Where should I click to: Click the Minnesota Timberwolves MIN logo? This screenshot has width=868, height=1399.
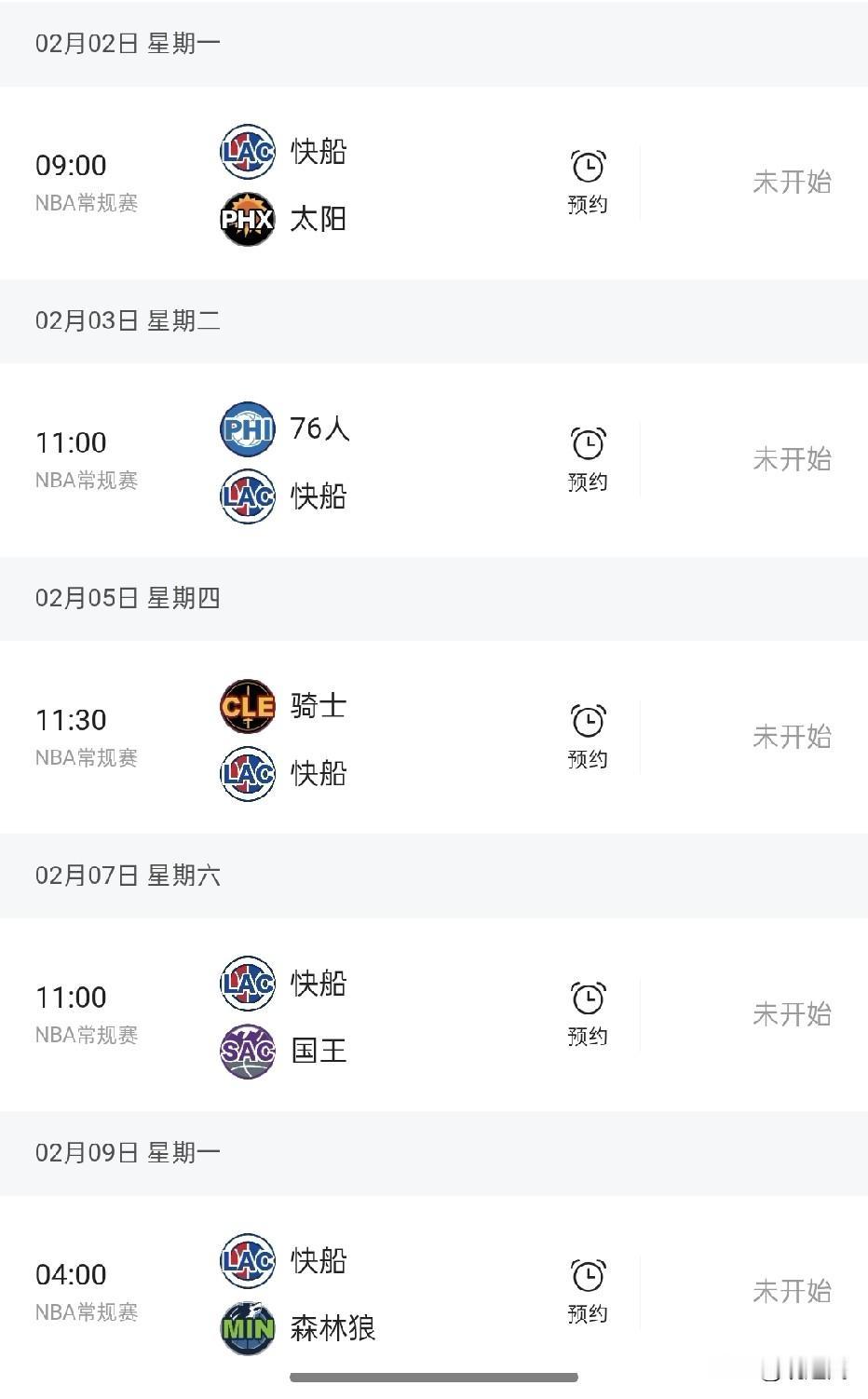248,1327
